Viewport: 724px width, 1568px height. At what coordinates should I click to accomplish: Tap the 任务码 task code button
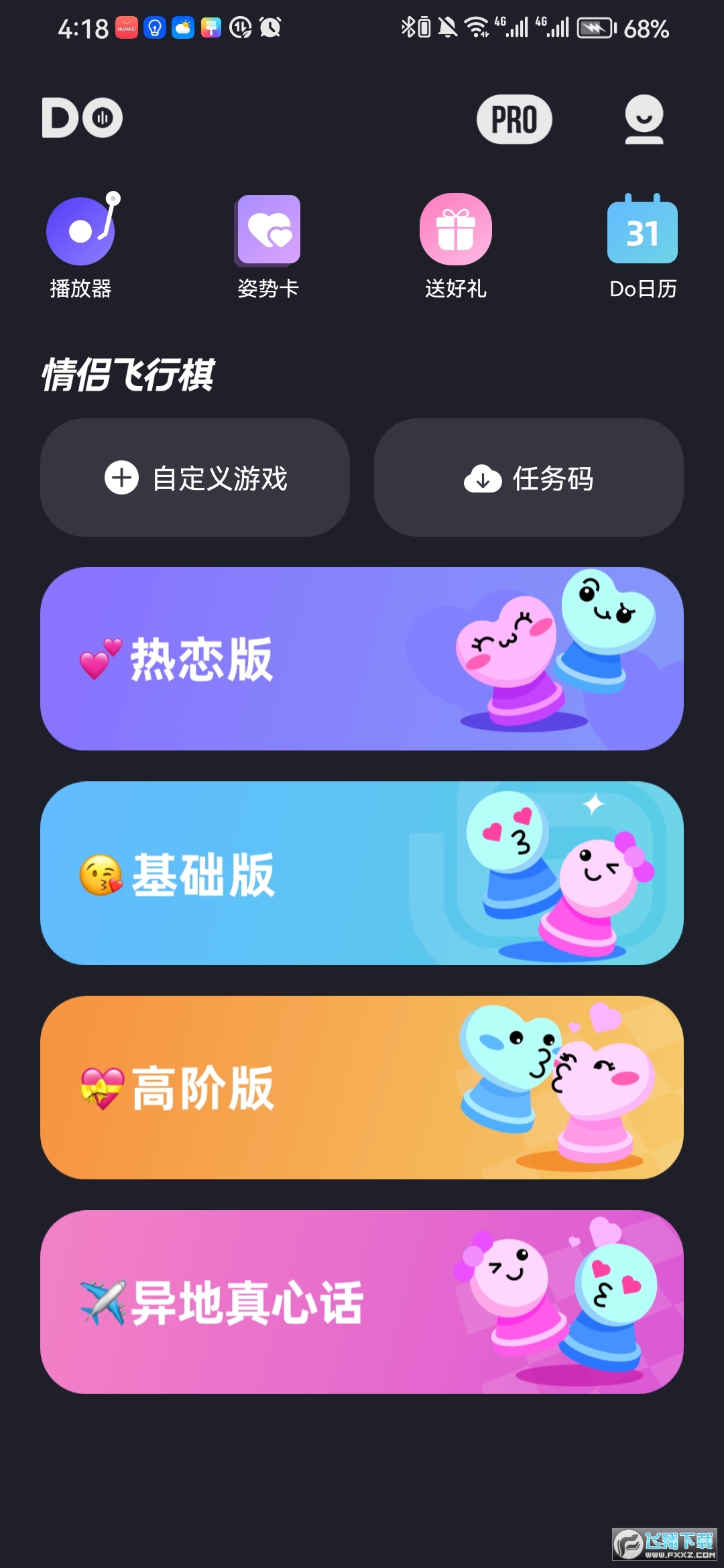[529, 478]
